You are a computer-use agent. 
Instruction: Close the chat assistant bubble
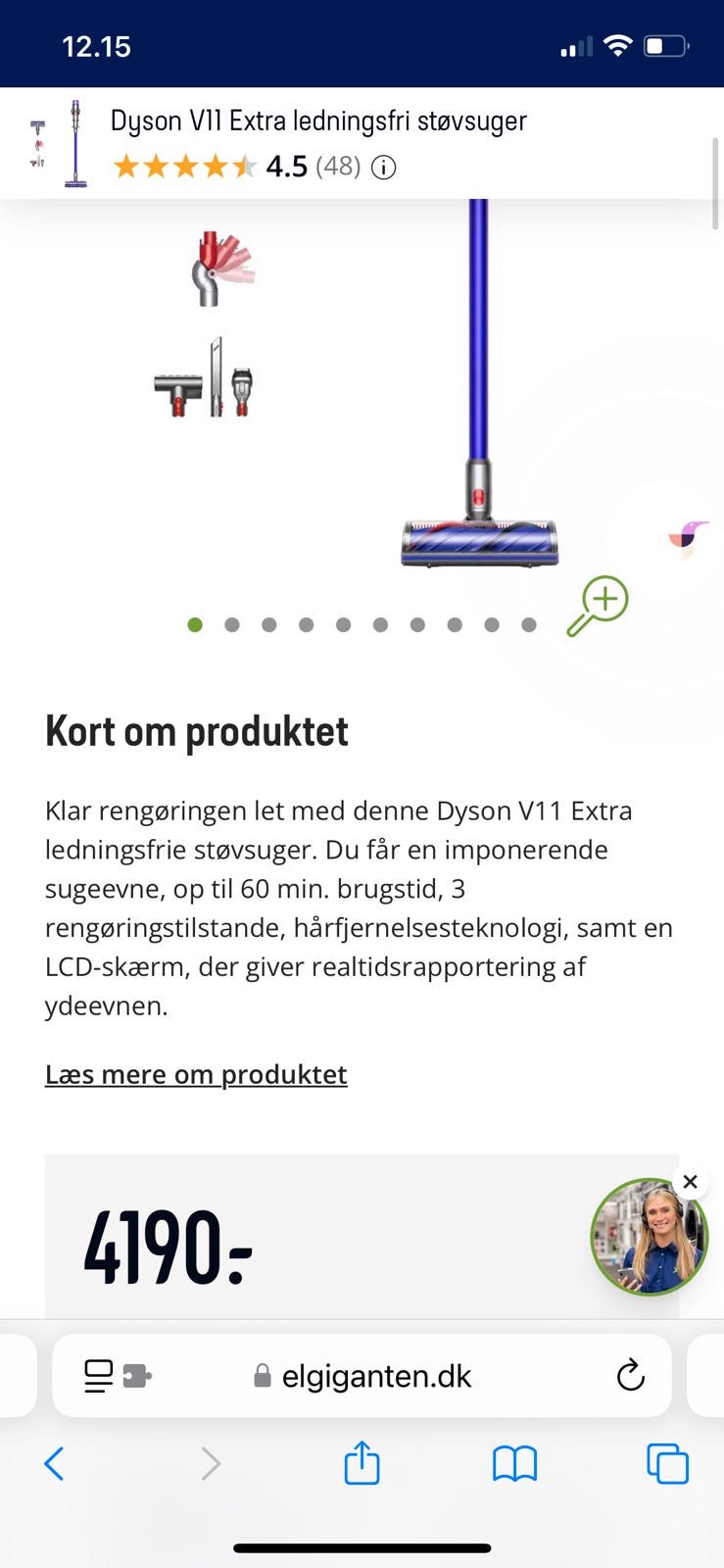690,1182
